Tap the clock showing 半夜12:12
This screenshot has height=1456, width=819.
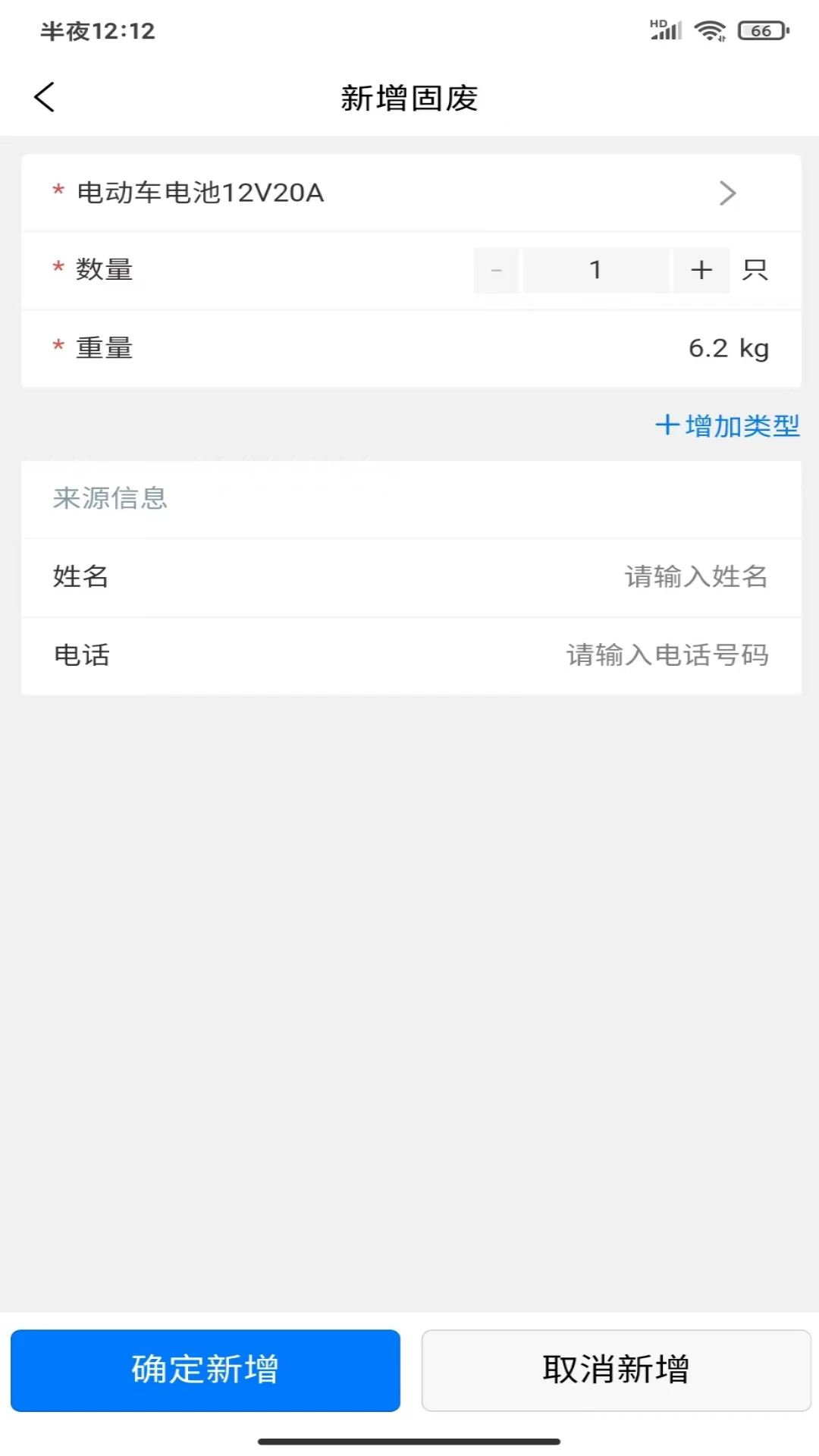pyautogui.click(x=99, y=32)
